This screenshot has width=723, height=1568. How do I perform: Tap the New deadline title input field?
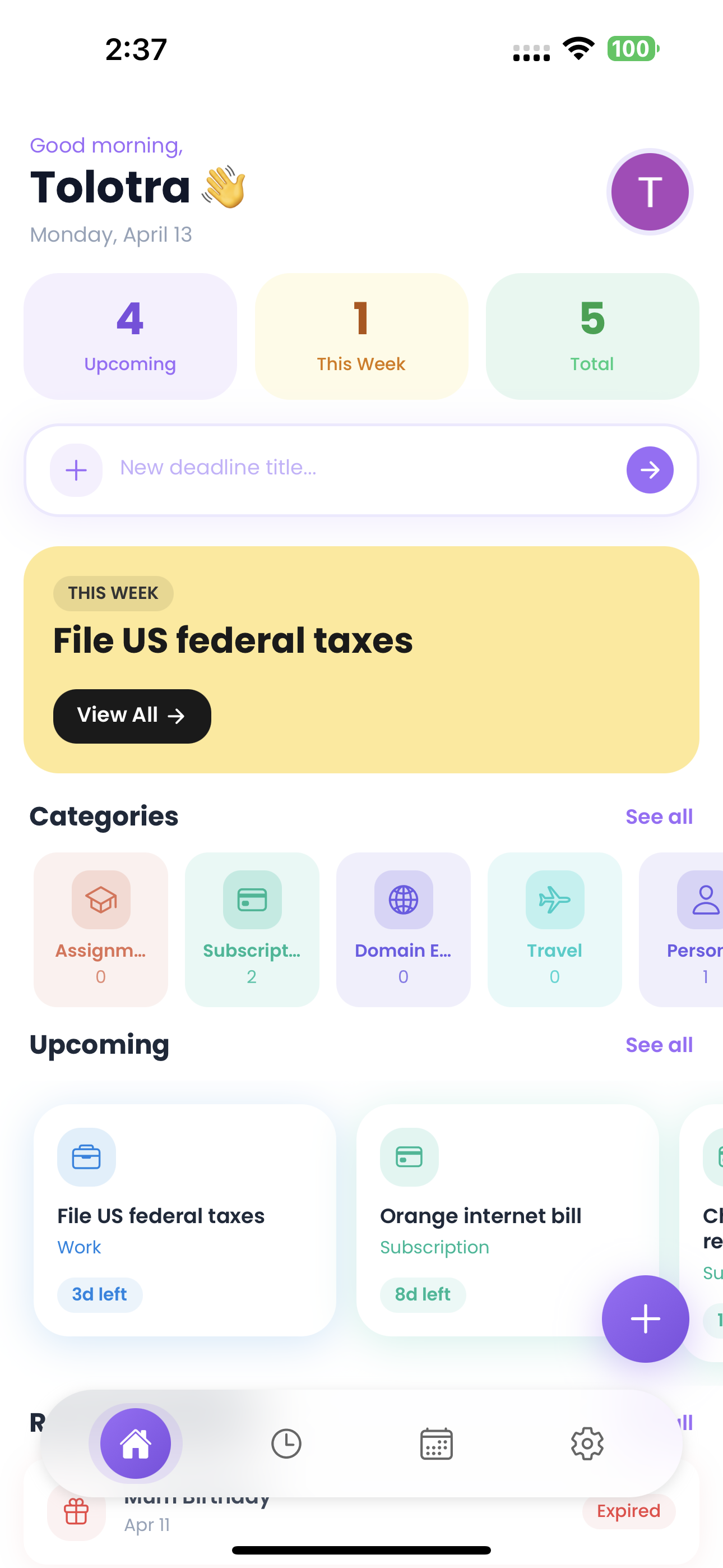coord(304,468)
